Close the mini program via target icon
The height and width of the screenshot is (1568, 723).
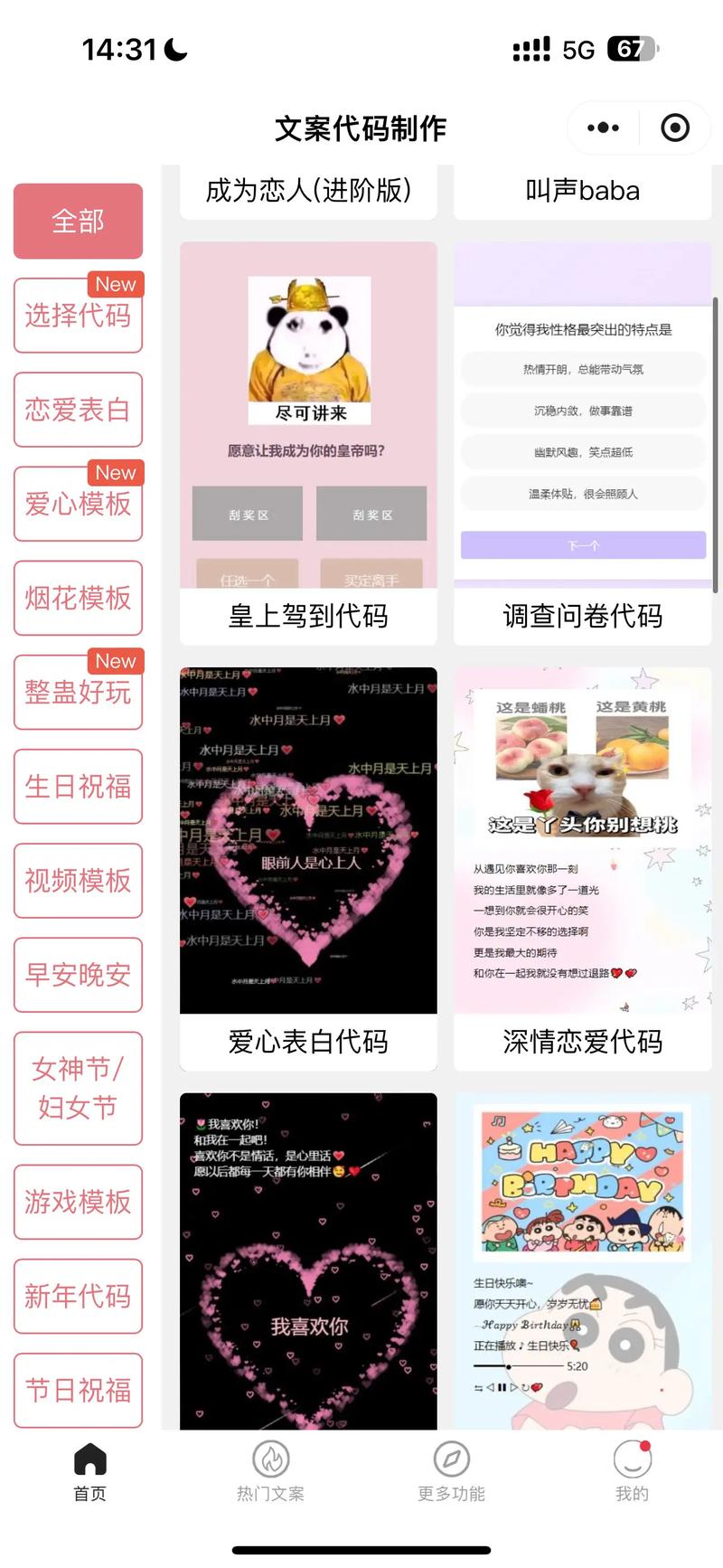[x=674, y=128]
